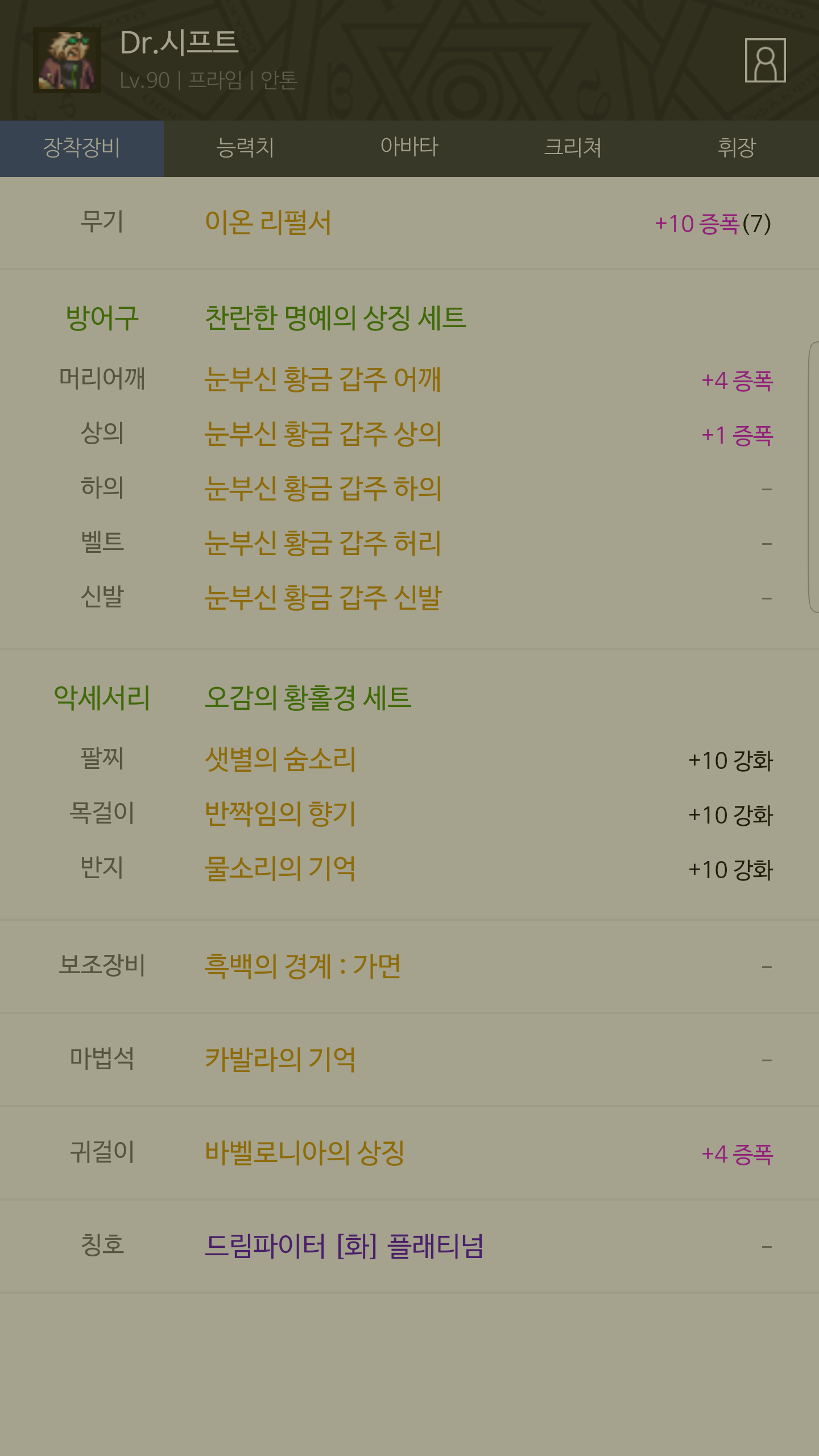The height and width of the screenshot is (1456, 819).
Task: Open 눈부신 황금 갑주 어깨 details
Action: (x=322, y=379)
